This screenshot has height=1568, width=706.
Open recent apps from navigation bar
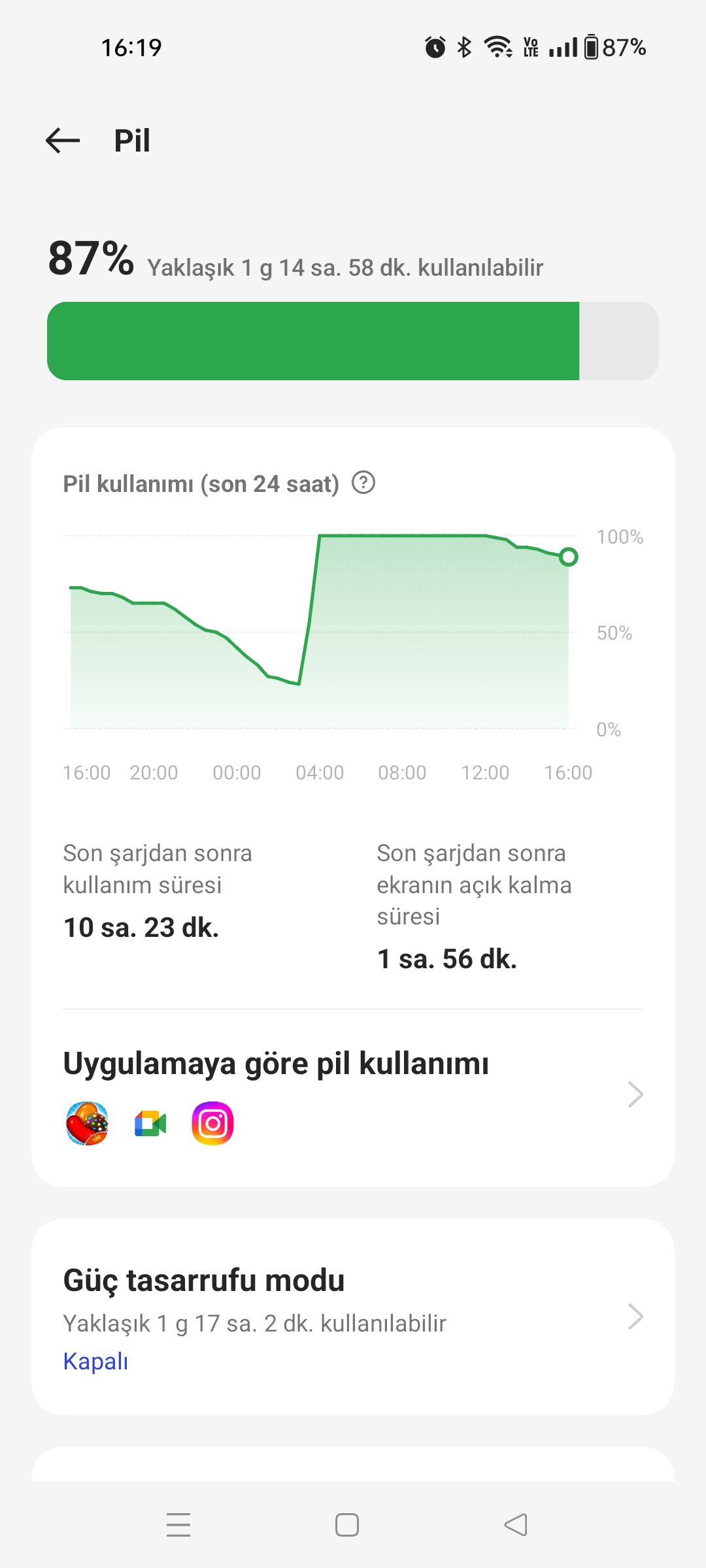coord(178,1525)
